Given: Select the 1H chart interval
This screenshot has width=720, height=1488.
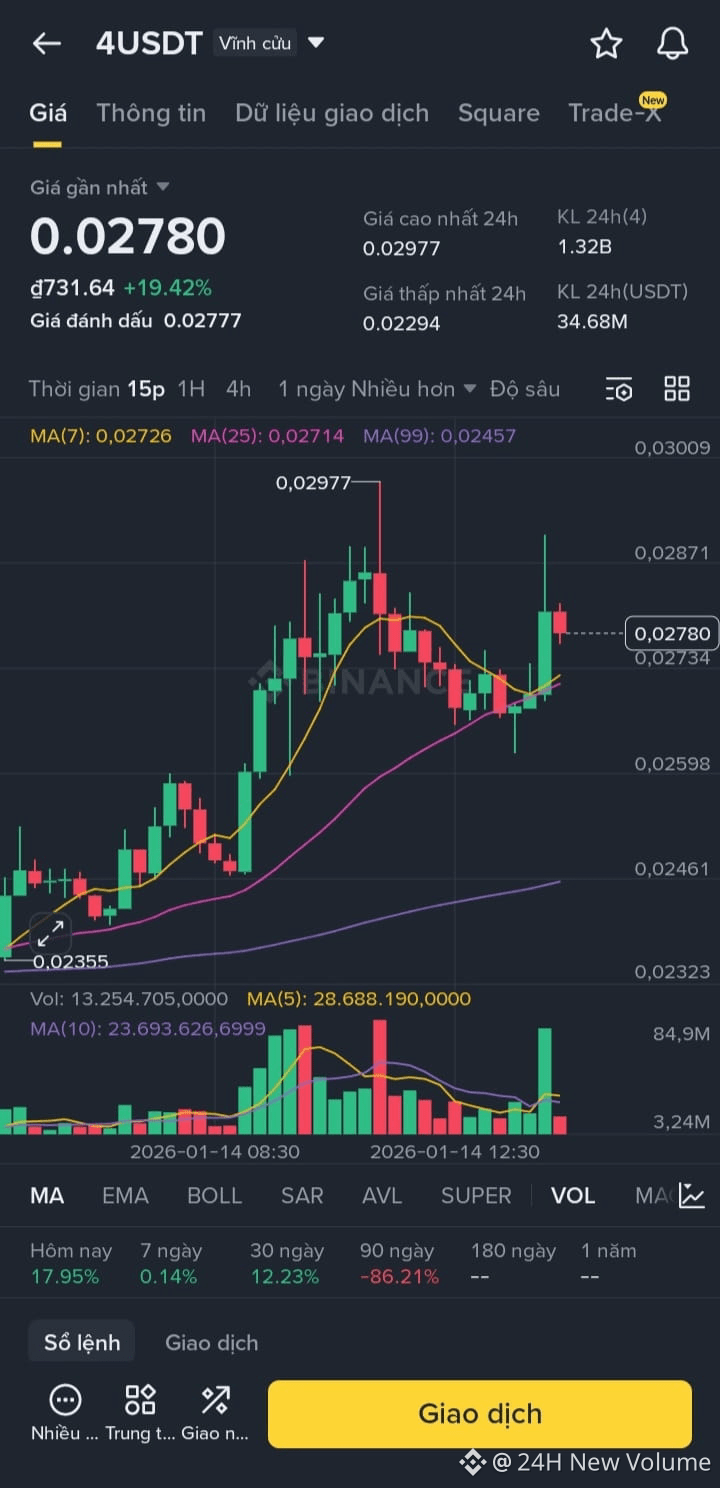Looking at the screenshot, I should (191, 389).
